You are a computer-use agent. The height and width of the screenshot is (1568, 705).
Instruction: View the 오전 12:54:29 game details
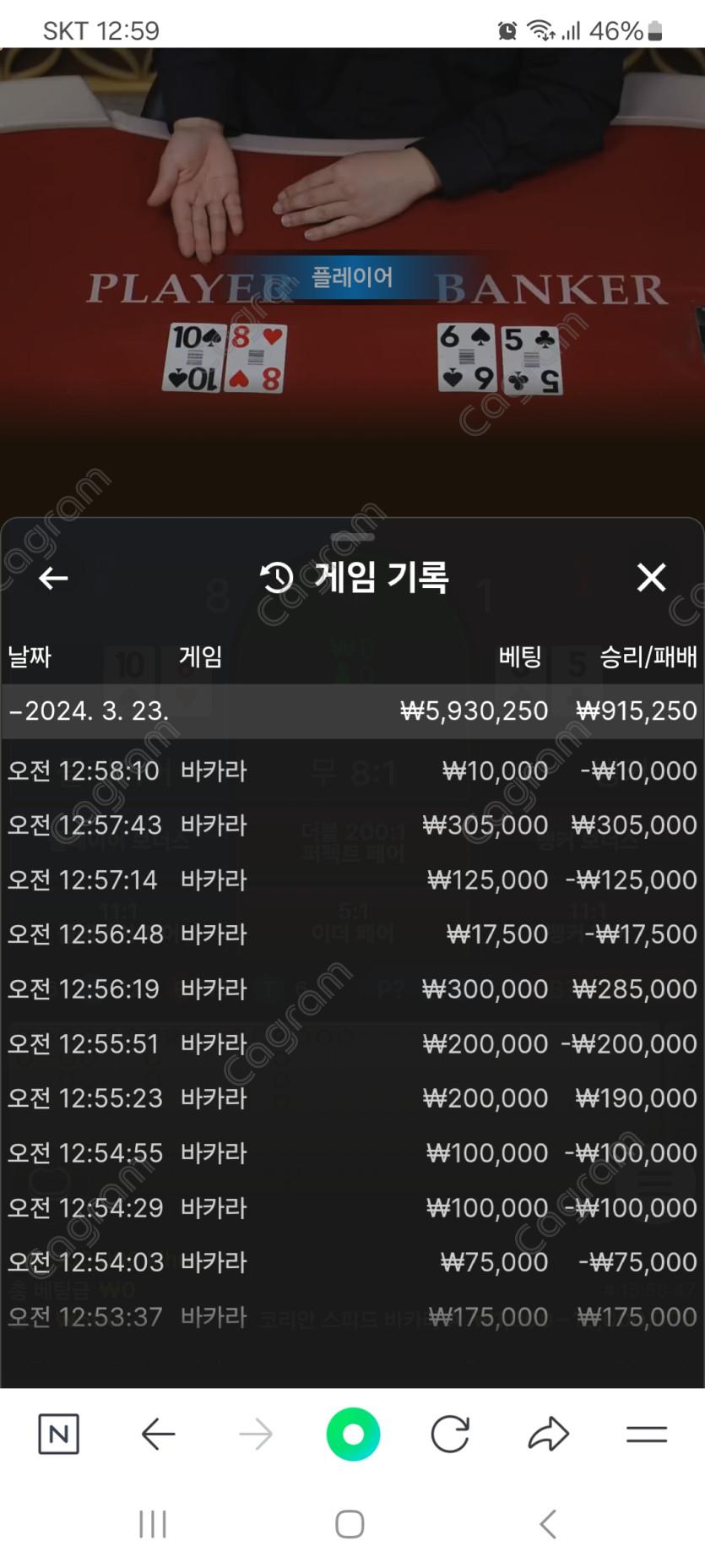click(x=352, y=1208)
